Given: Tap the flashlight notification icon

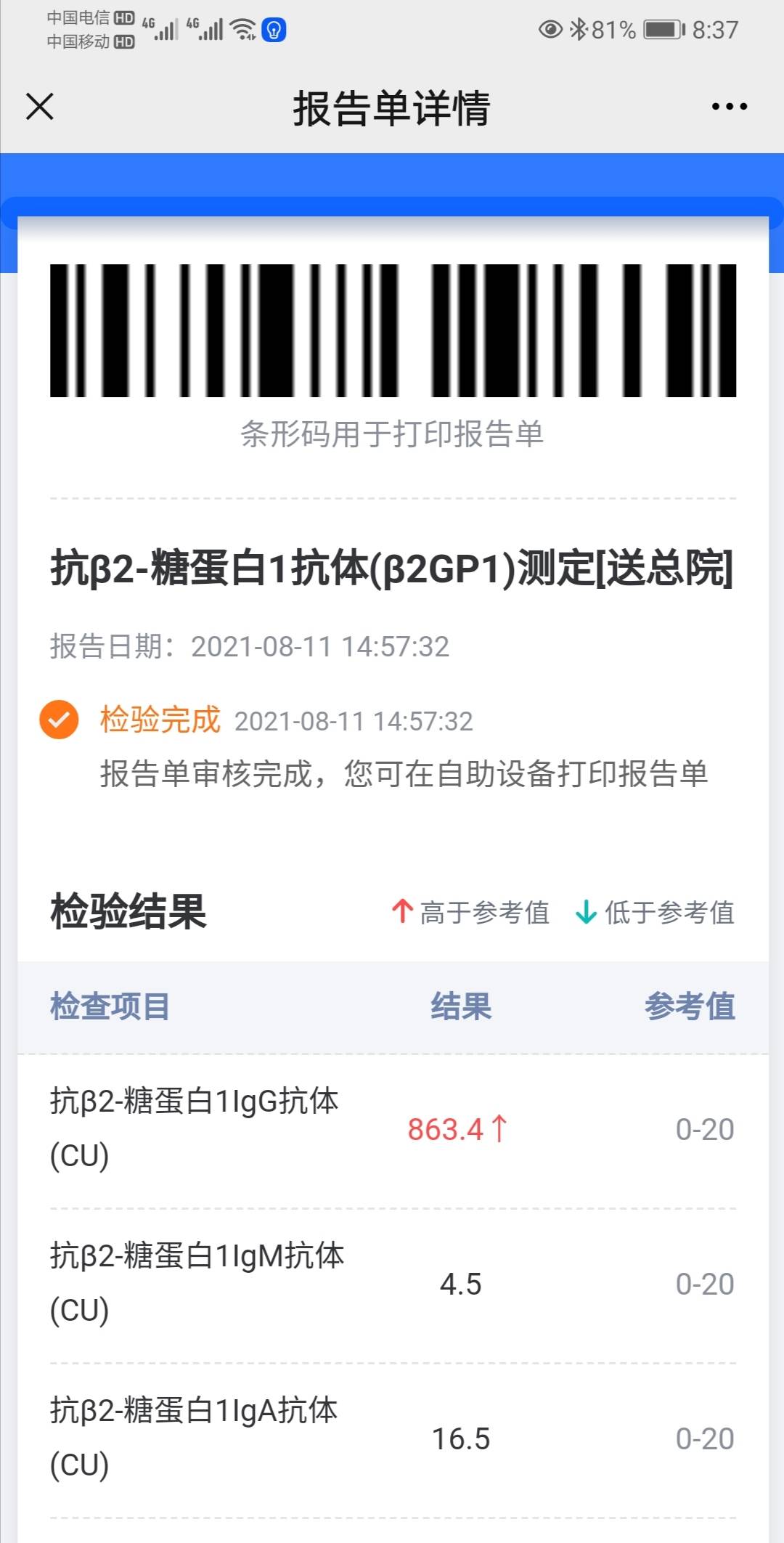Looking at the screenshot, I should (272, 30).
